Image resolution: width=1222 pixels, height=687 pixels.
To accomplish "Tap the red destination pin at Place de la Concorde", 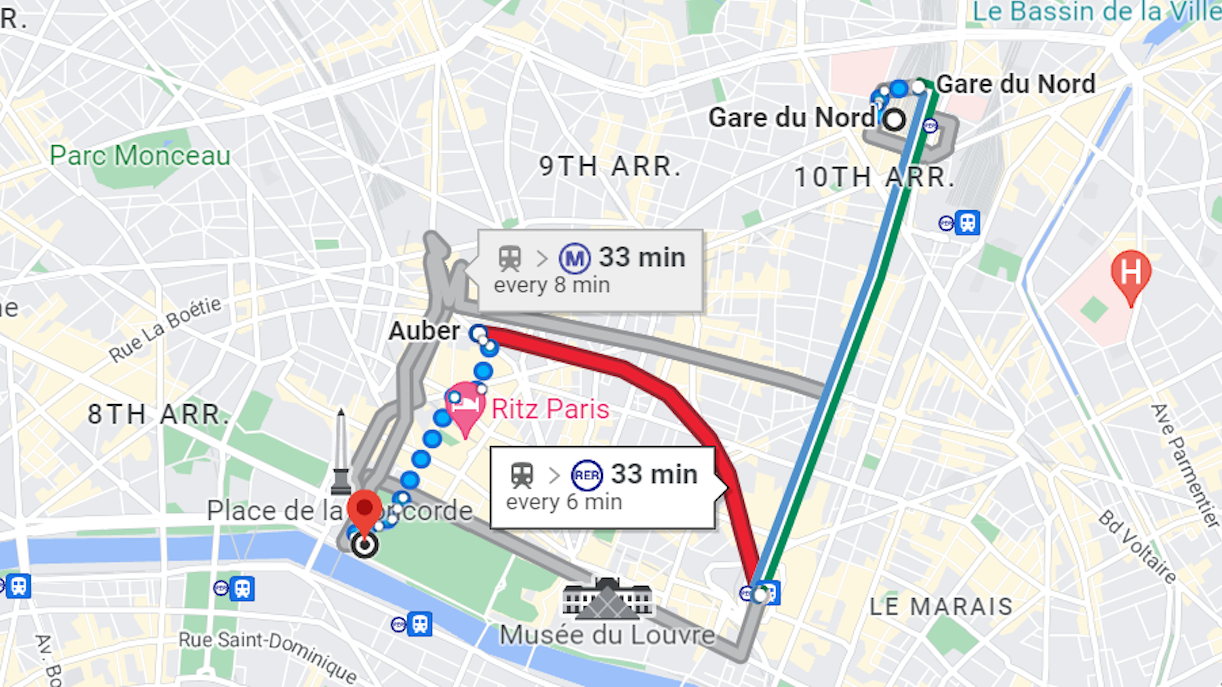I will click(364, 510).
